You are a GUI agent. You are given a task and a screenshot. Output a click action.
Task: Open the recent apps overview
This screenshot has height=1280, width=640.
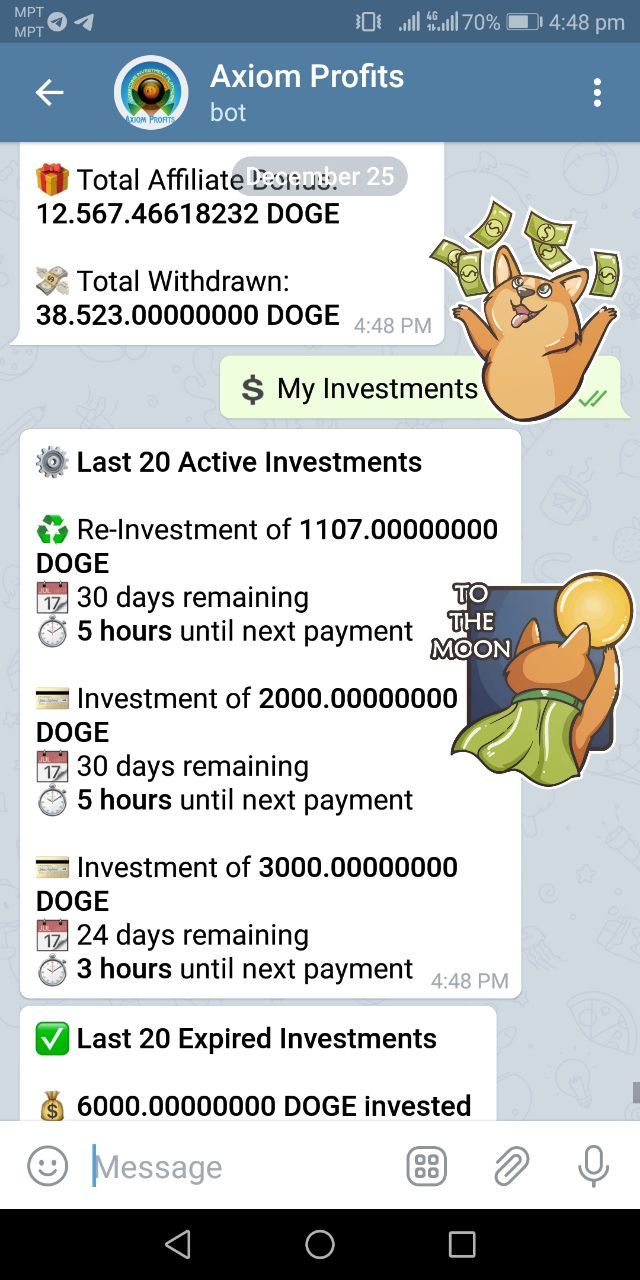coord(462,1244)
